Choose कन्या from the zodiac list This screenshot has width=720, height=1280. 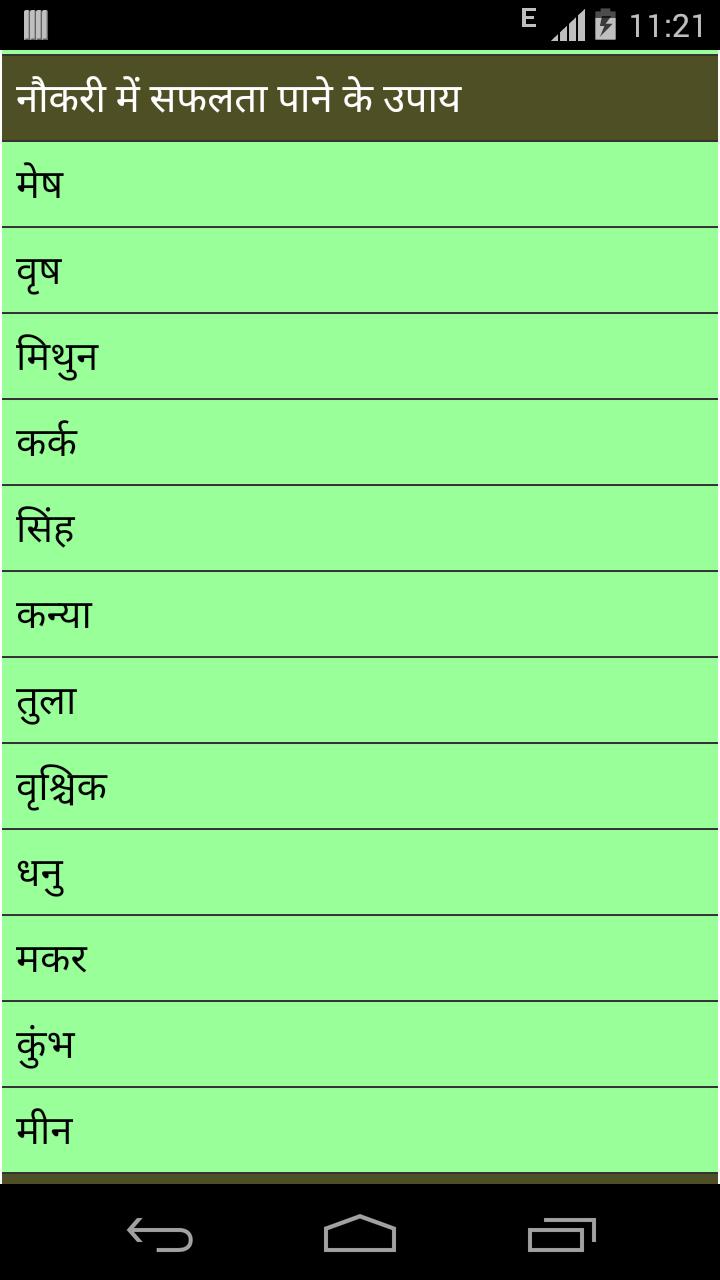360,614
